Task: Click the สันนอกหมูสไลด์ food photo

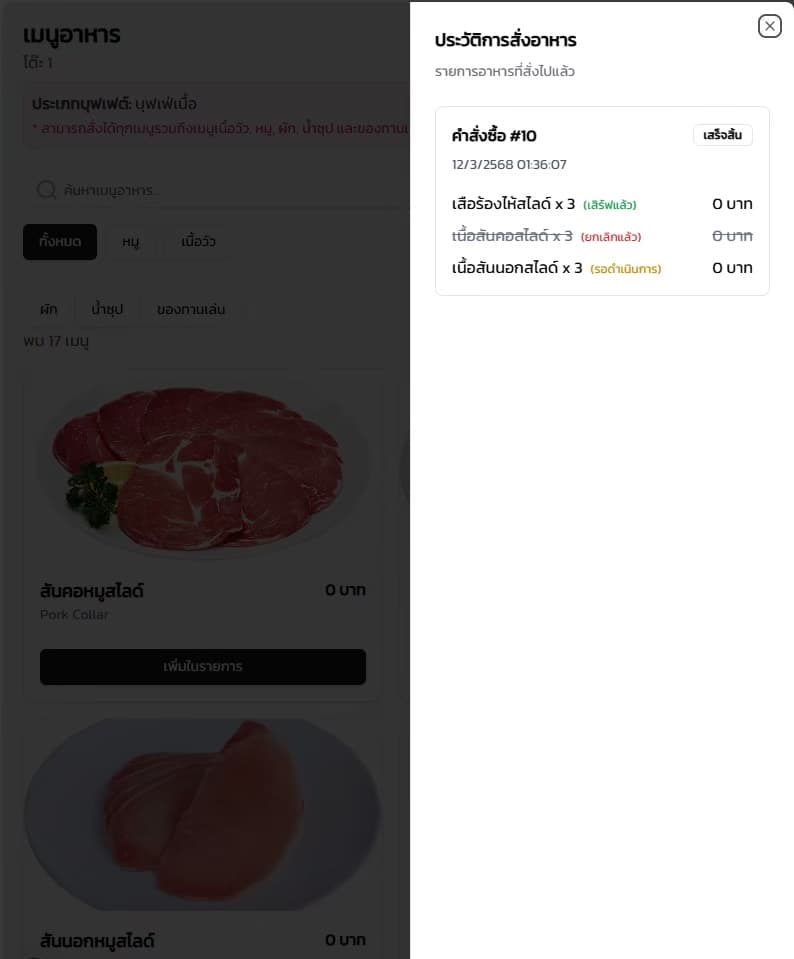Action: (203, 813)
